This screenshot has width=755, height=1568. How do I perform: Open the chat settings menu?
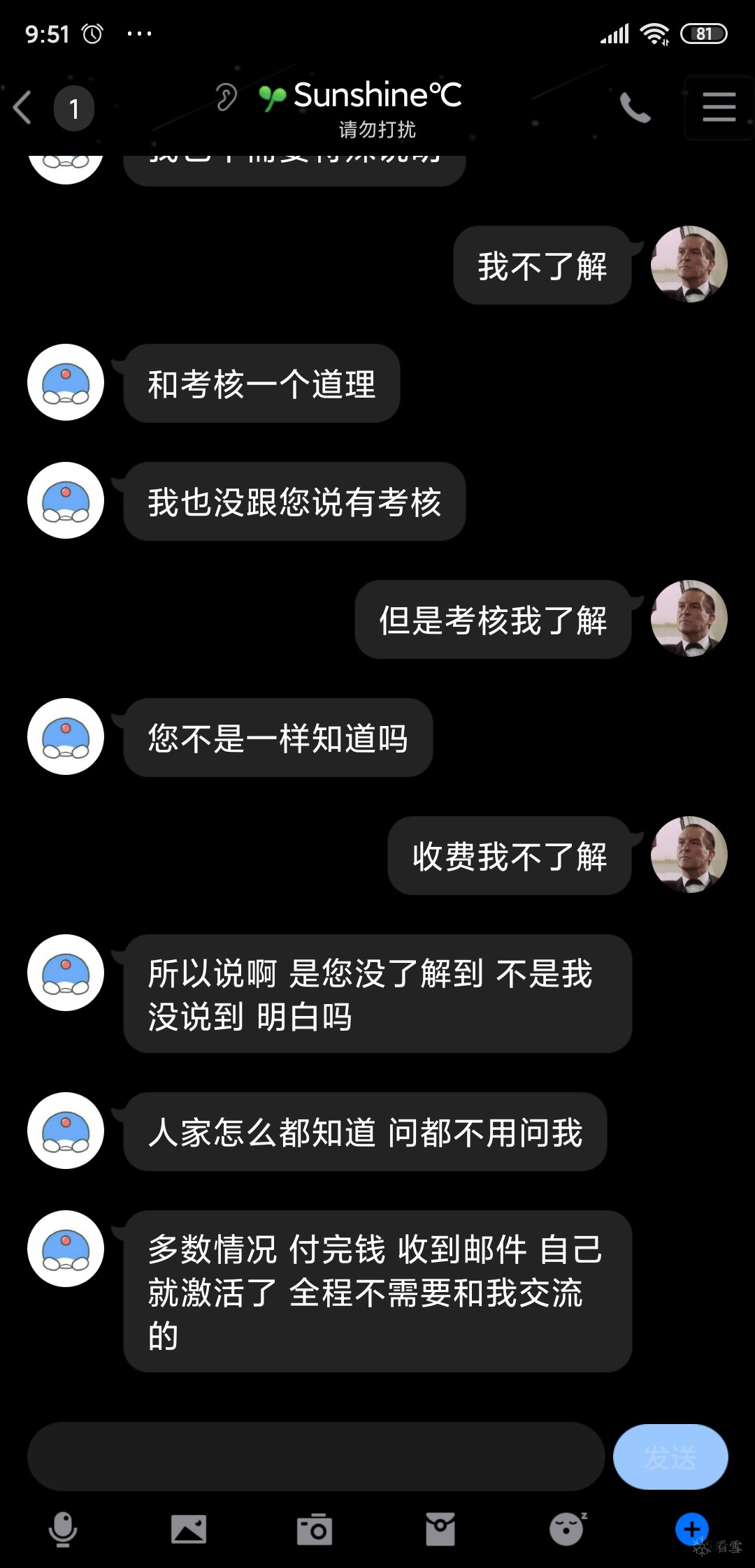tap(719, 108)
